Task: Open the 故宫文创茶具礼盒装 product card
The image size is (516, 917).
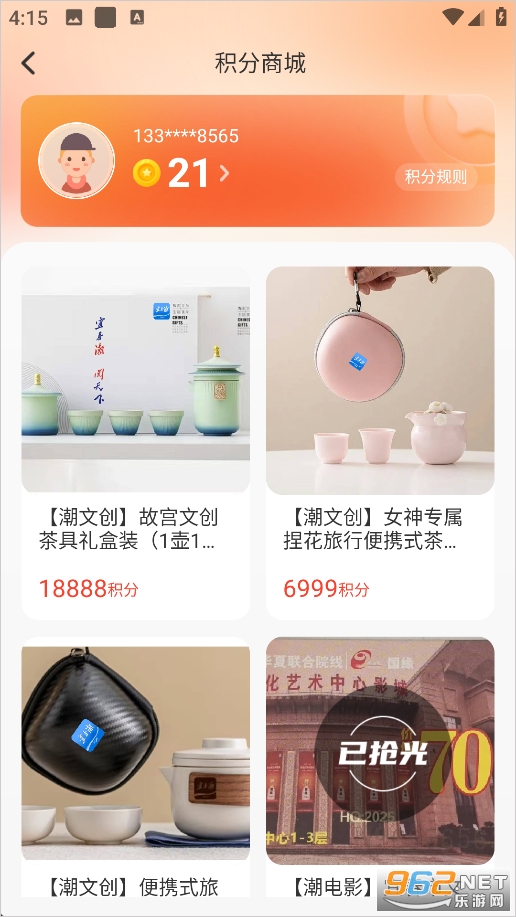Action: tap(136, 443)
